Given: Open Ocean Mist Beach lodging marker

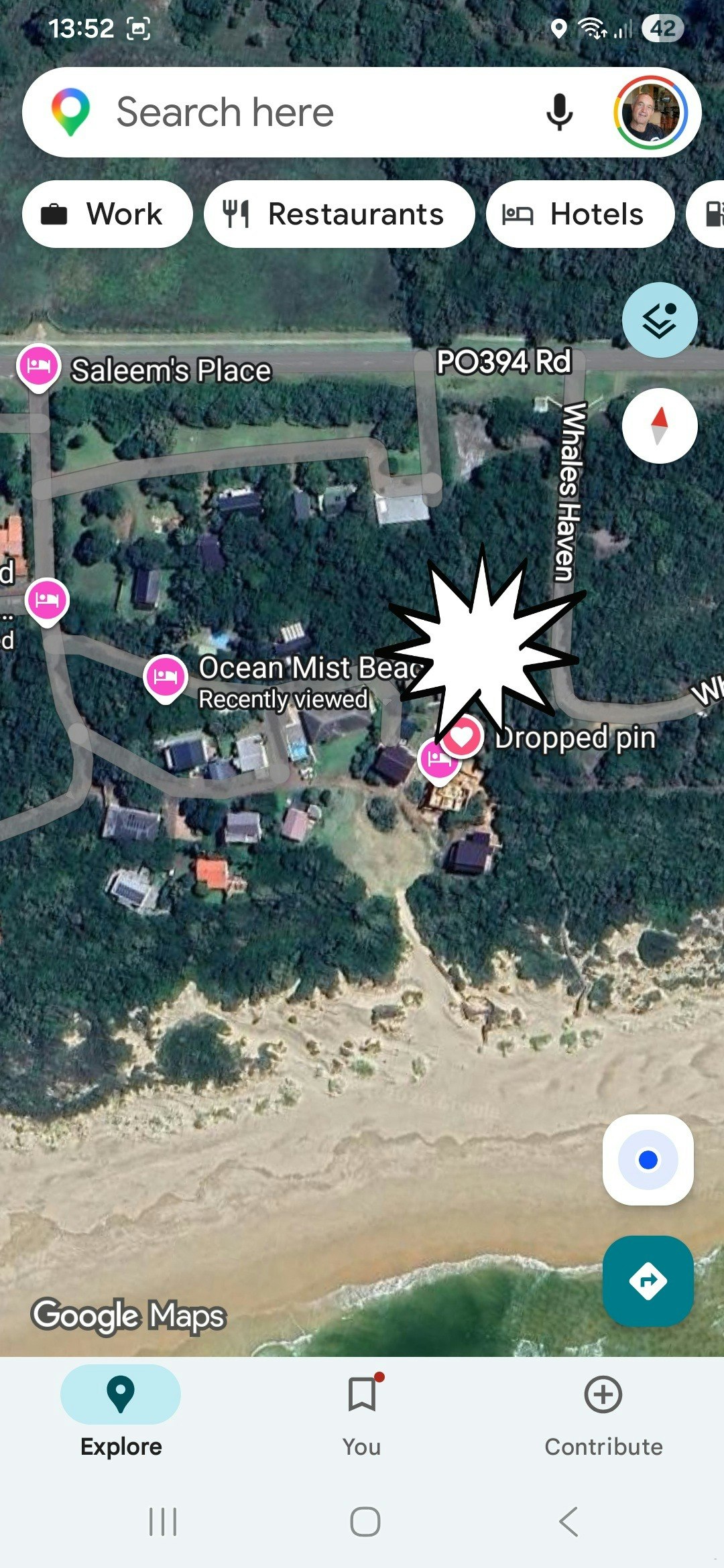Looking at the screenshot, I should [x=165, y=677].
